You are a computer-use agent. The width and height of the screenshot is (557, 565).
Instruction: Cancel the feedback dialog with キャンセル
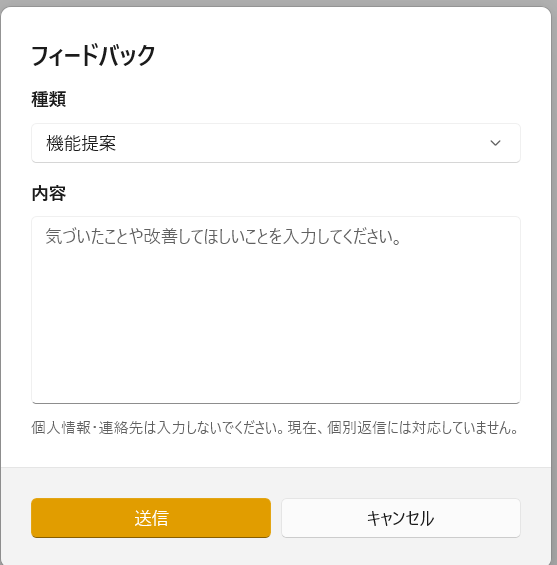point(401,518)
